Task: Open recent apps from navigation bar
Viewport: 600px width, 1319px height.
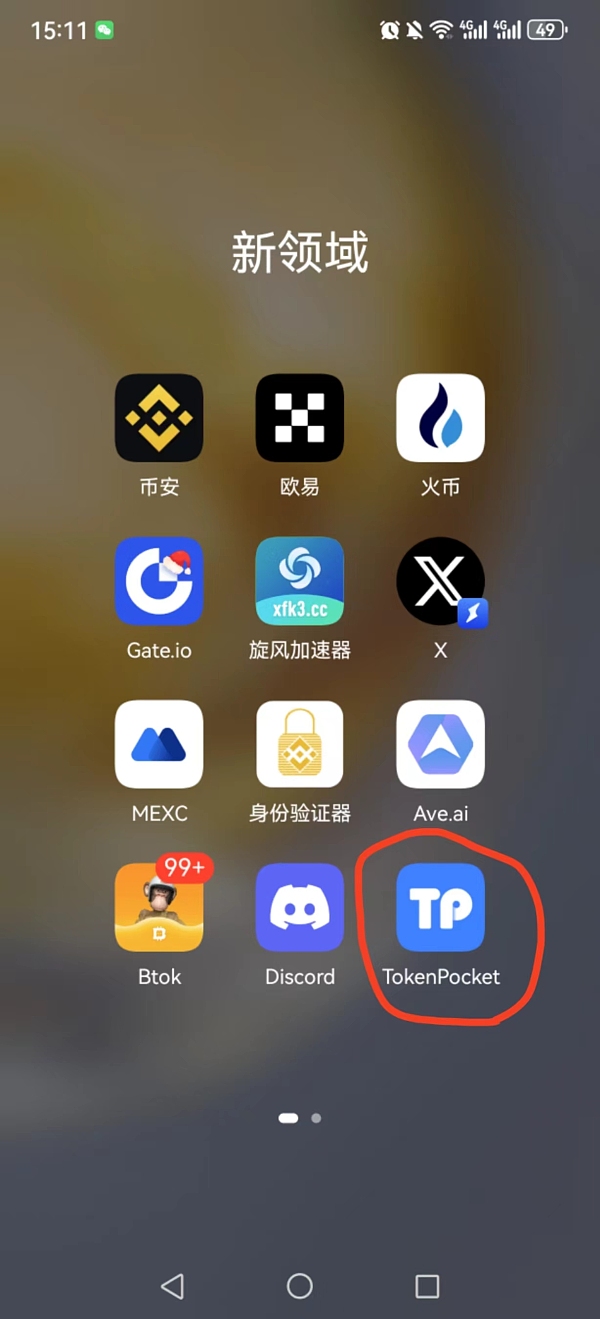Action: (x=427, y=1286)
